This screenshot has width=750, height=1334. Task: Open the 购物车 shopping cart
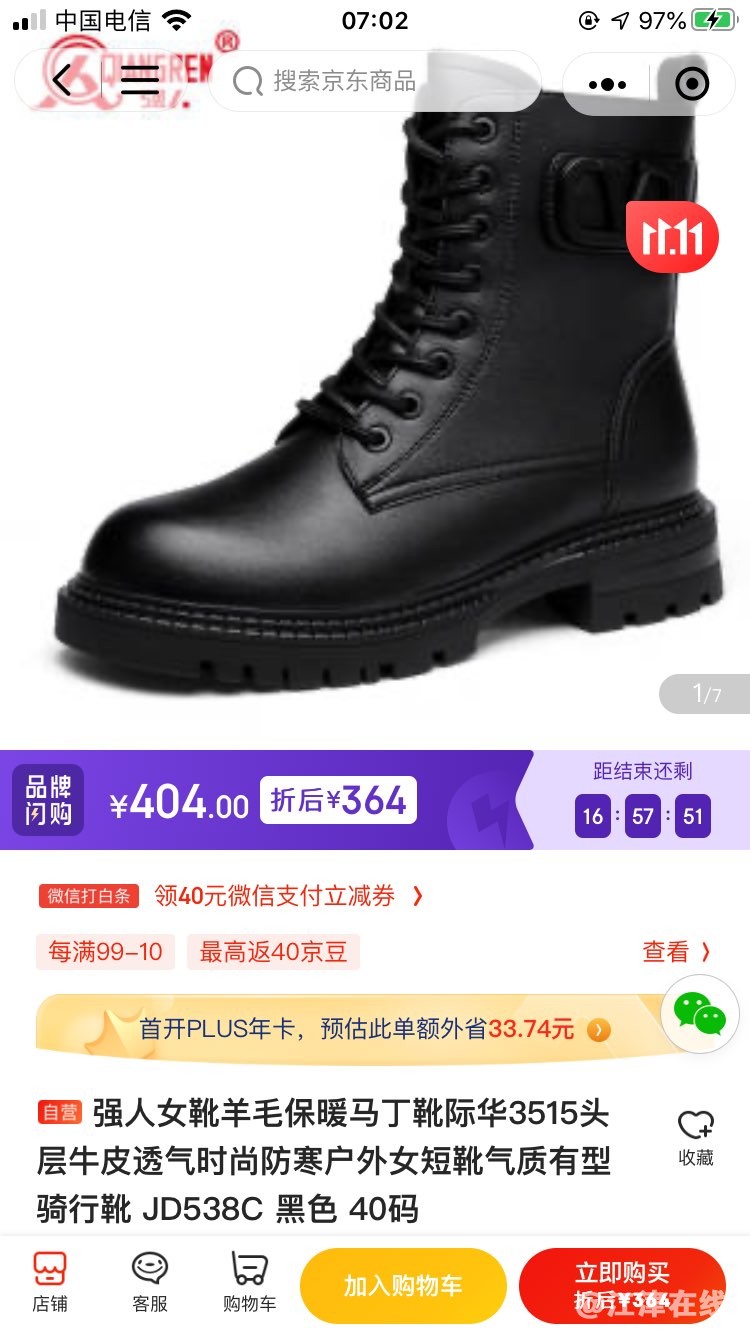pyautogui.click(x=249, y=1283)
